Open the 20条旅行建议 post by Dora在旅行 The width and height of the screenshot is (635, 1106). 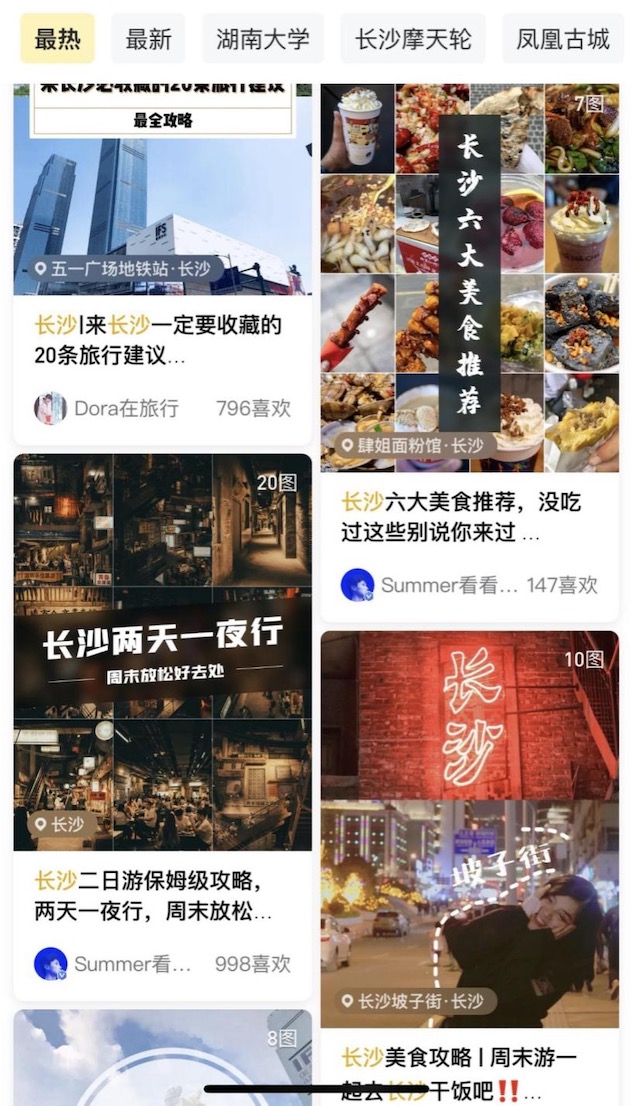tap(160, 340)
